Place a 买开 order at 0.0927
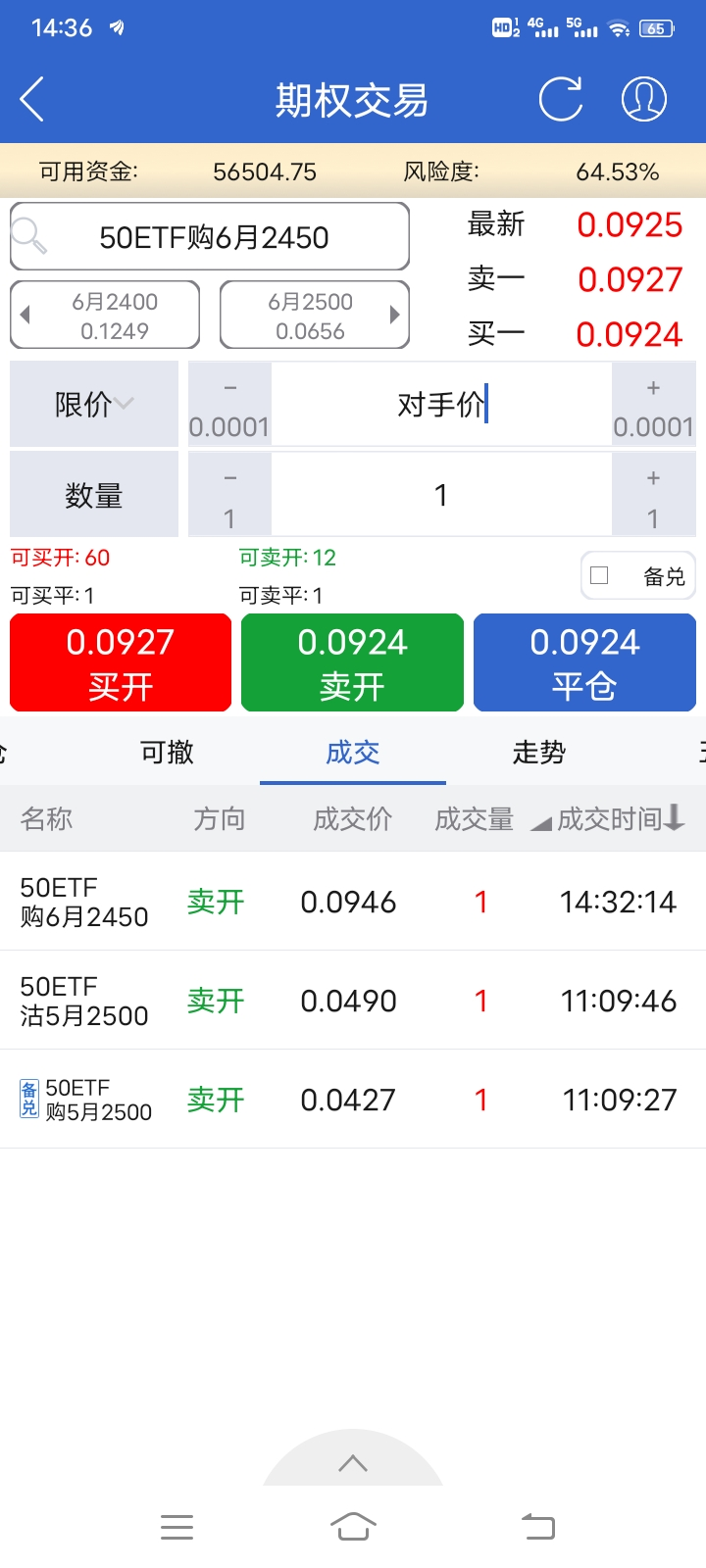This screenshot has height=1568, width=706. (x=121, y=662)
